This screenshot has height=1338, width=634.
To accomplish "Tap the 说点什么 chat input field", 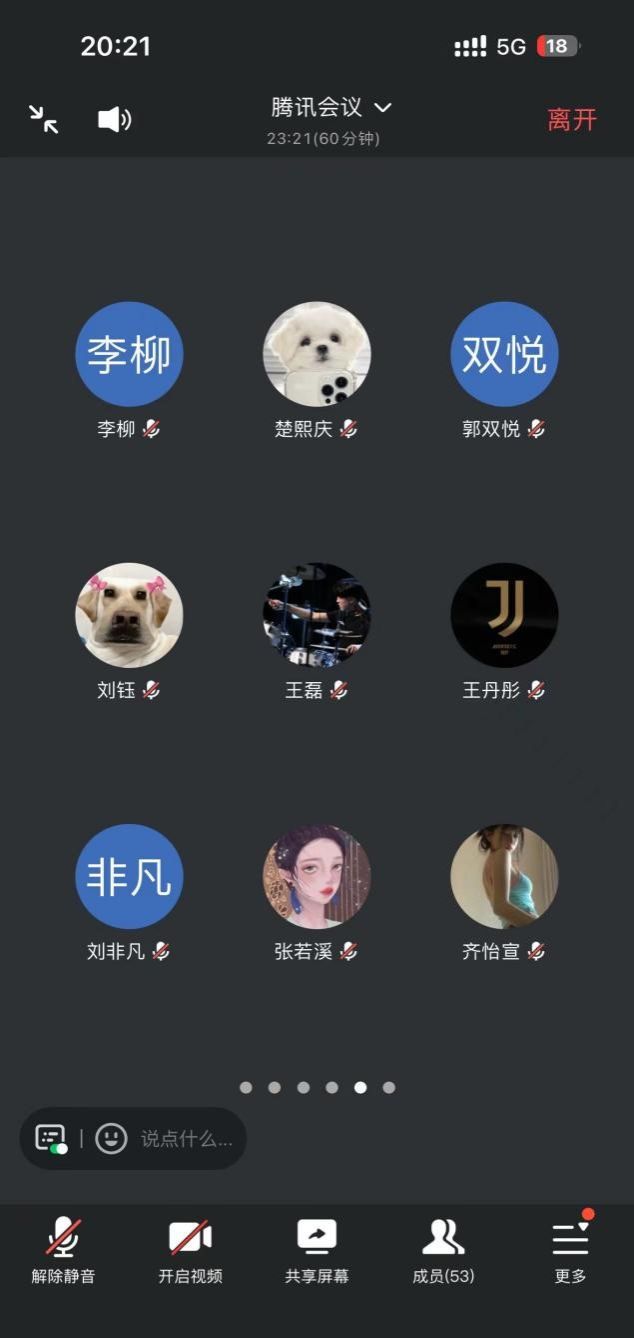I will click(x=187, y=1138).
